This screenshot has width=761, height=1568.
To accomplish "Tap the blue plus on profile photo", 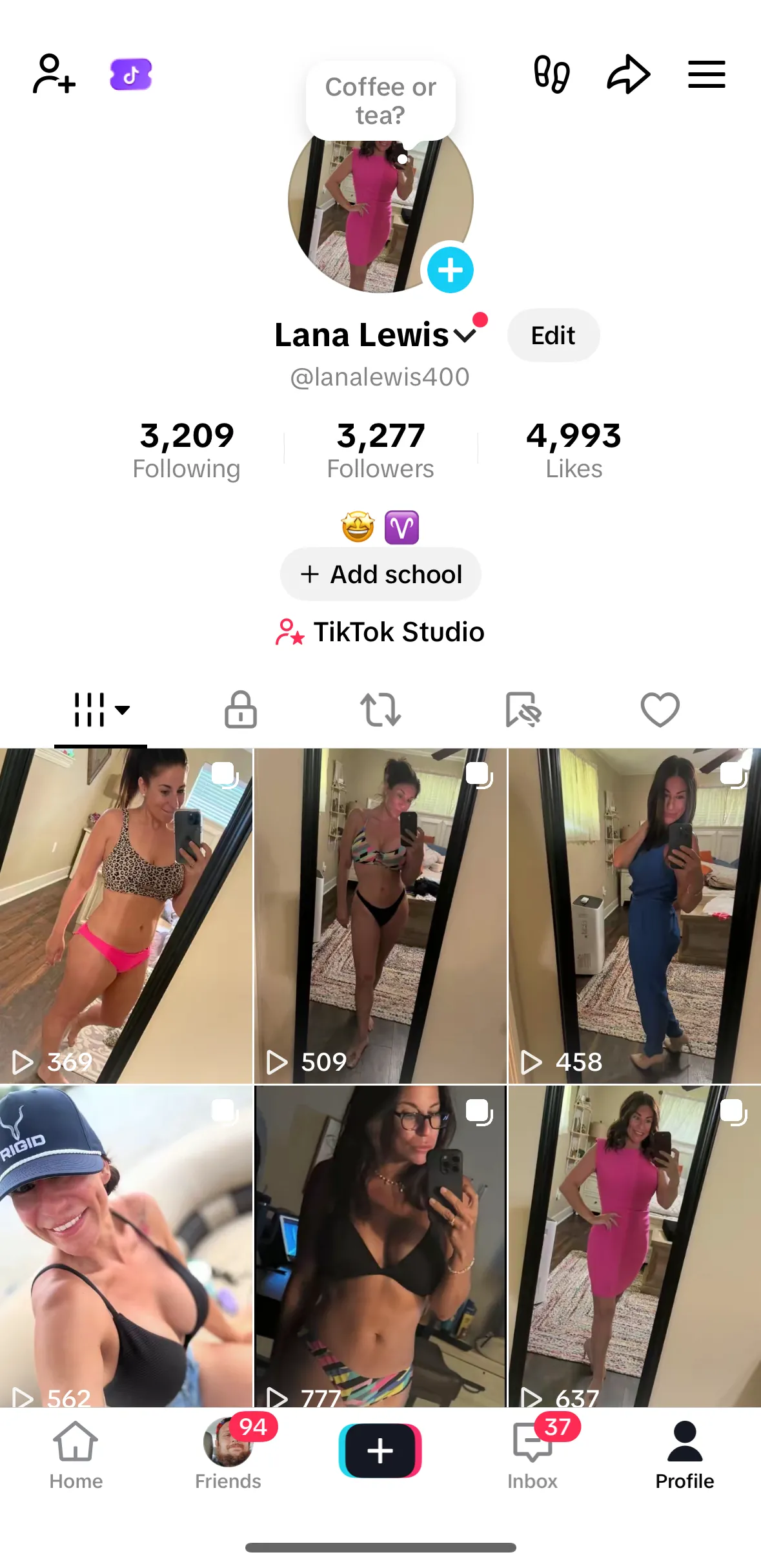I will pyautogui.click(x=450, y=270).
